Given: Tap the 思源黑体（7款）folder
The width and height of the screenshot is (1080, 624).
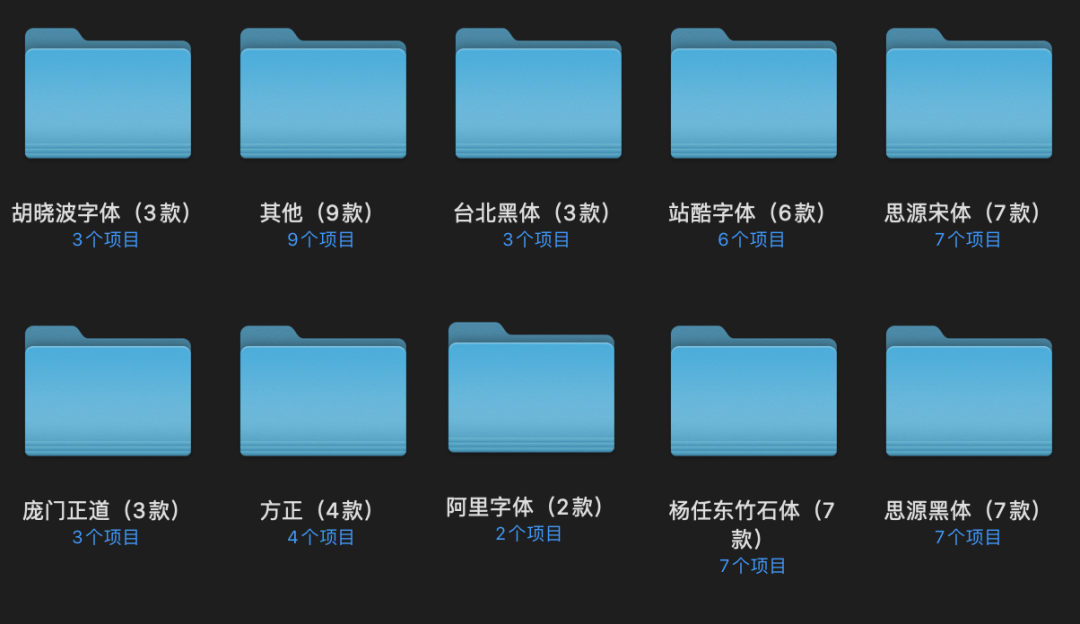Looking at the screenshot, I should (968, 392).
